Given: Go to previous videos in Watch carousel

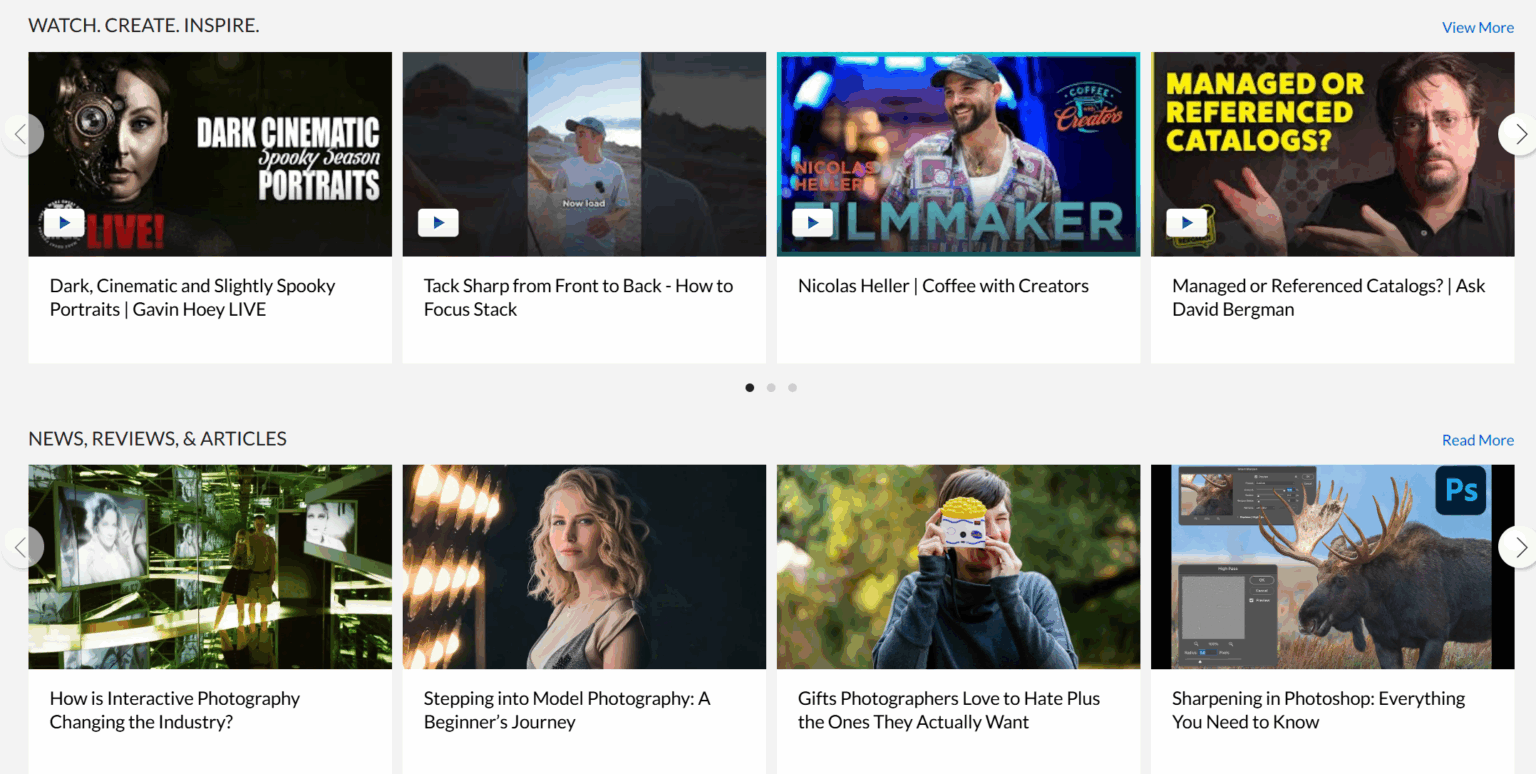Looking at the screenshot, I should click(x=20, y=134).
